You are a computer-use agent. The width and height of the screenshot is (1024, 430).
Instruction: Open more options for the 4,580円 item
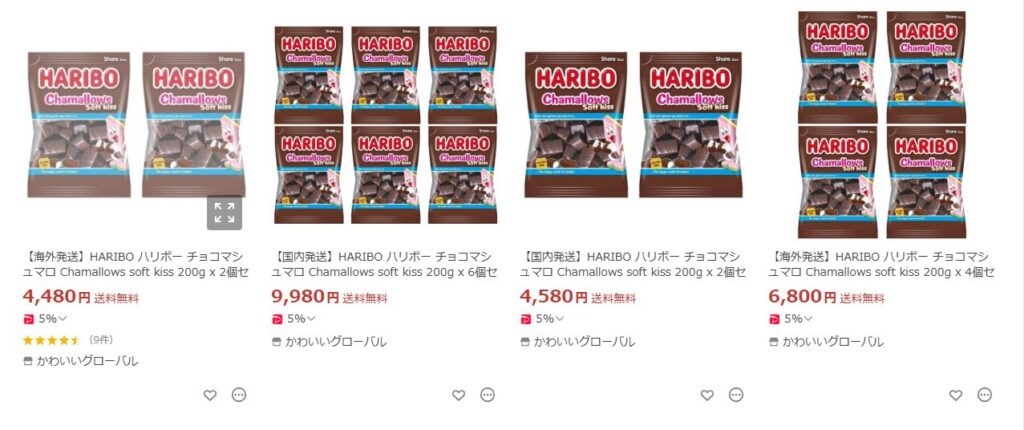coord(736,395)
